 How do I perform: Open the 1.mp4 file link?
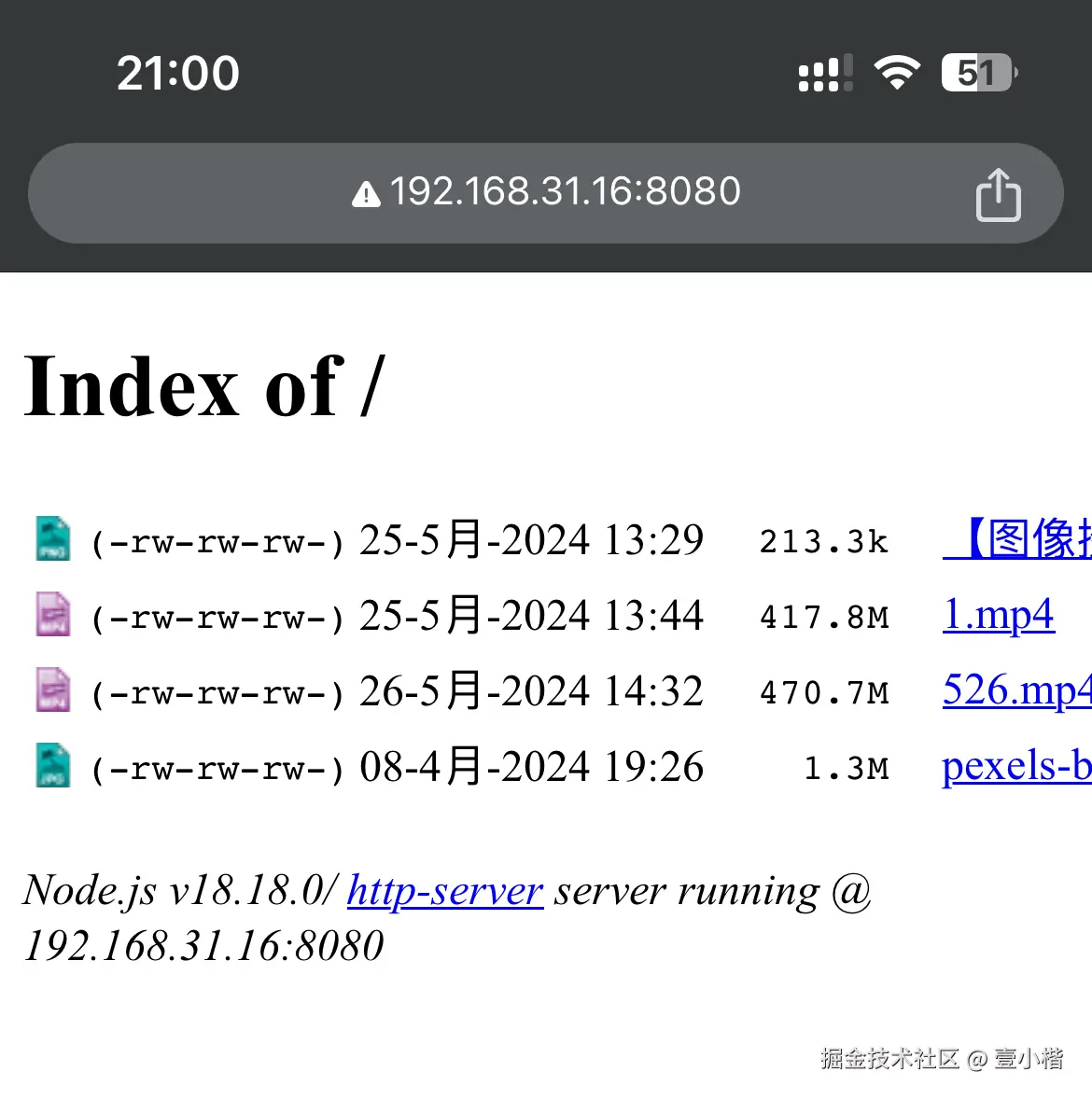coord(998,615)
